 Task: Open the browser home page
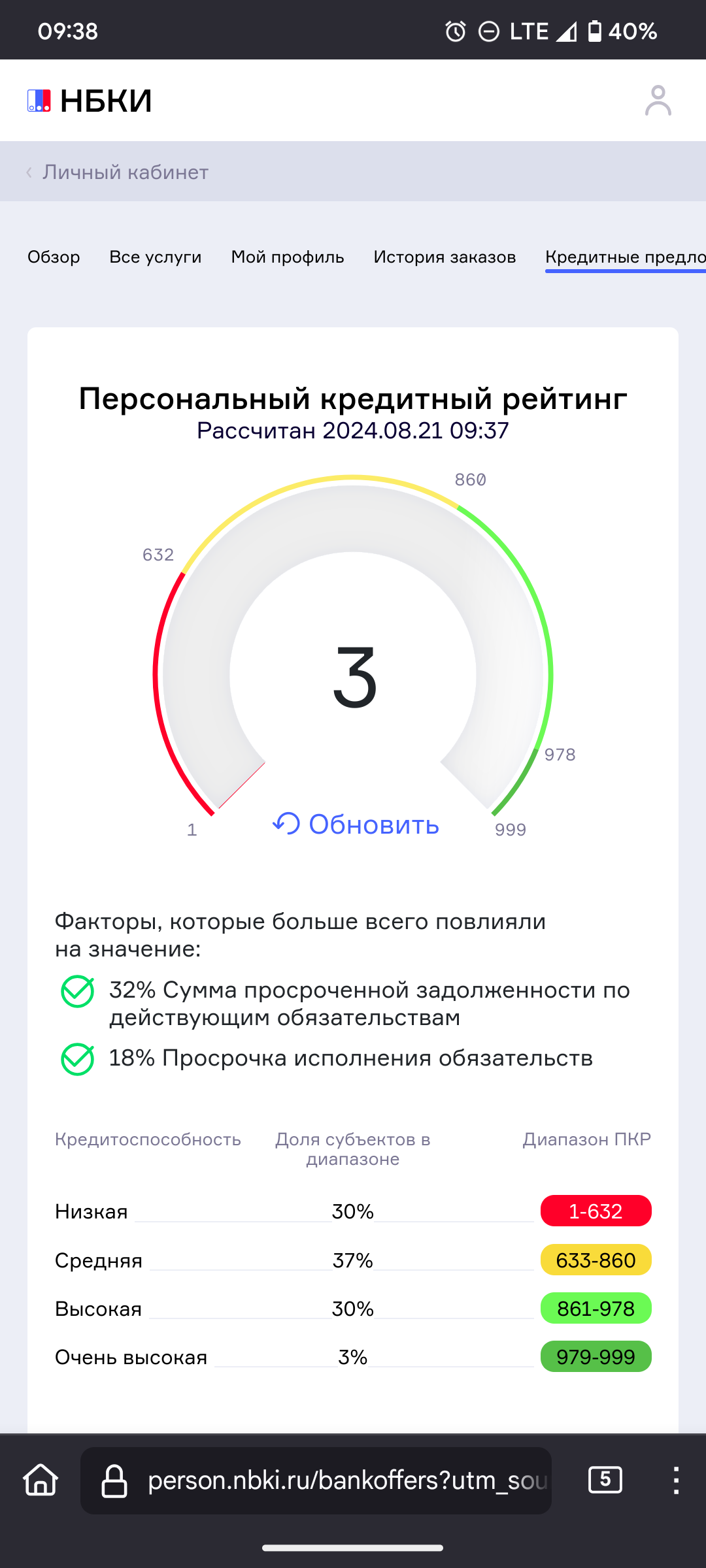[41, 1480]
